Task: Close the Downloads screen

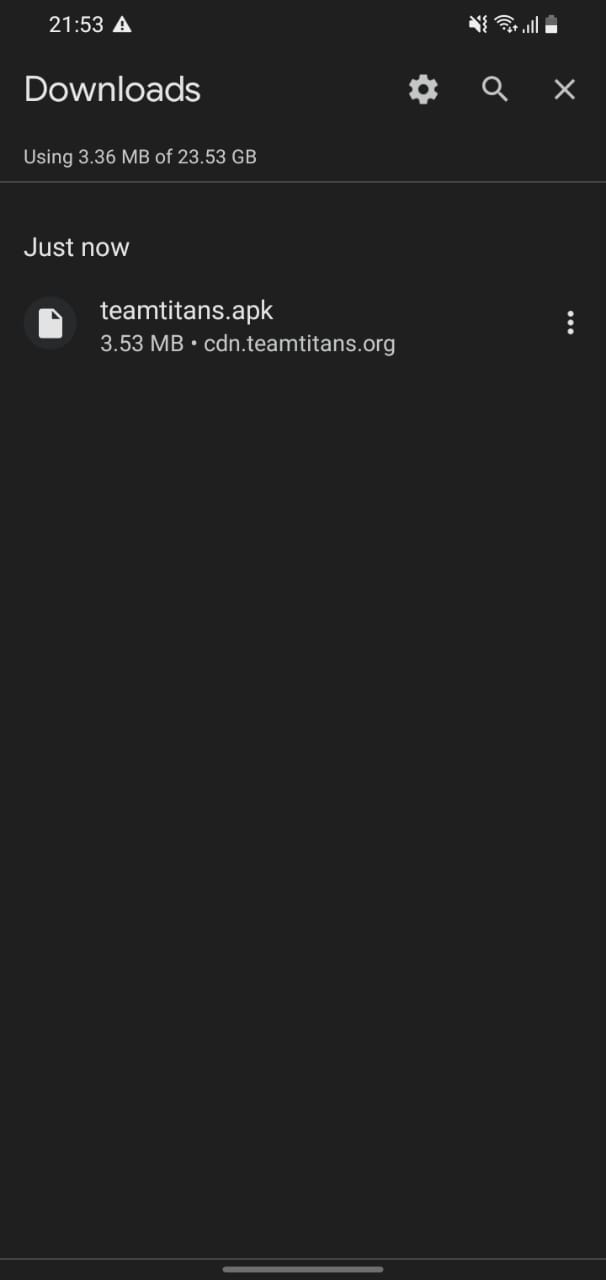Action: [x=564, y=90]
